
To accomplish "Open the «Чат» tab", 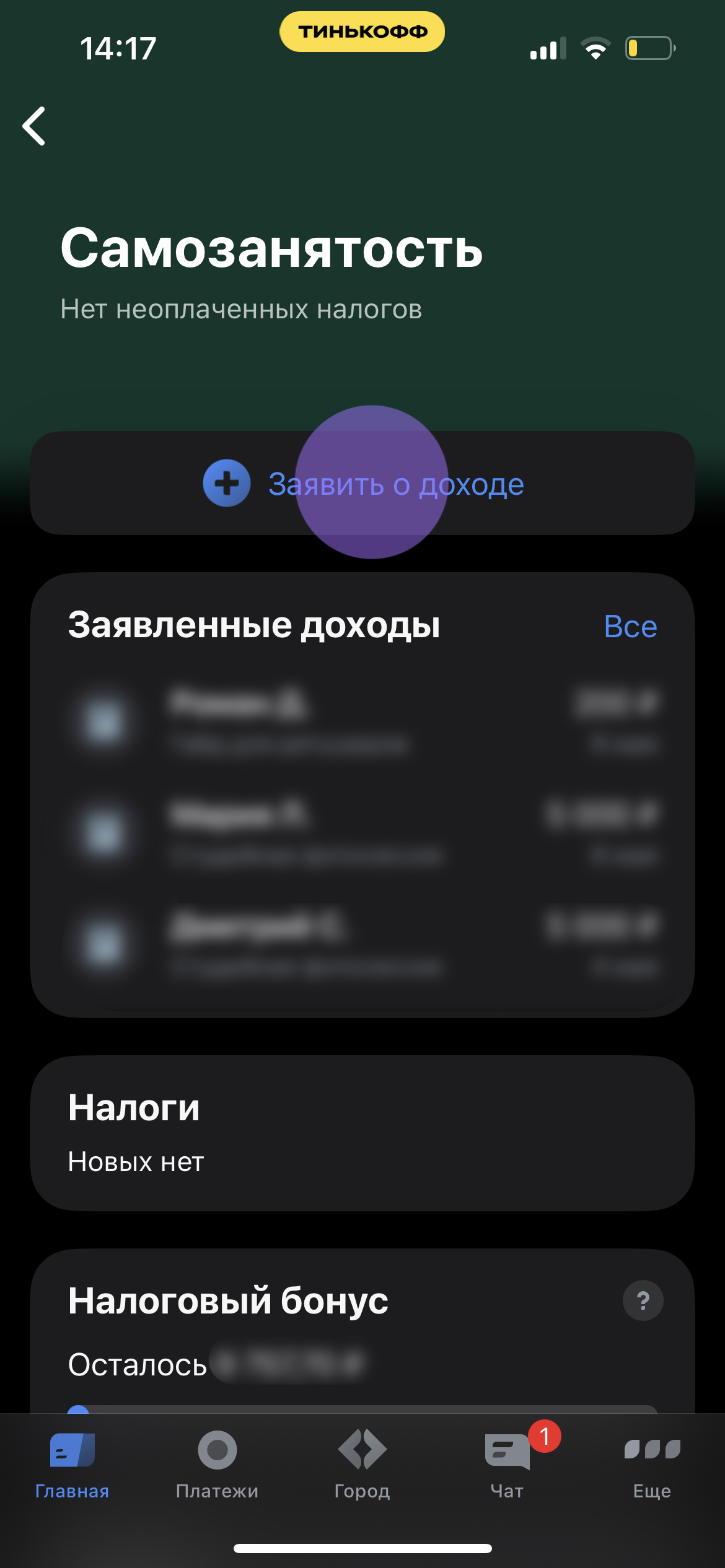I will pos(507,1463).
